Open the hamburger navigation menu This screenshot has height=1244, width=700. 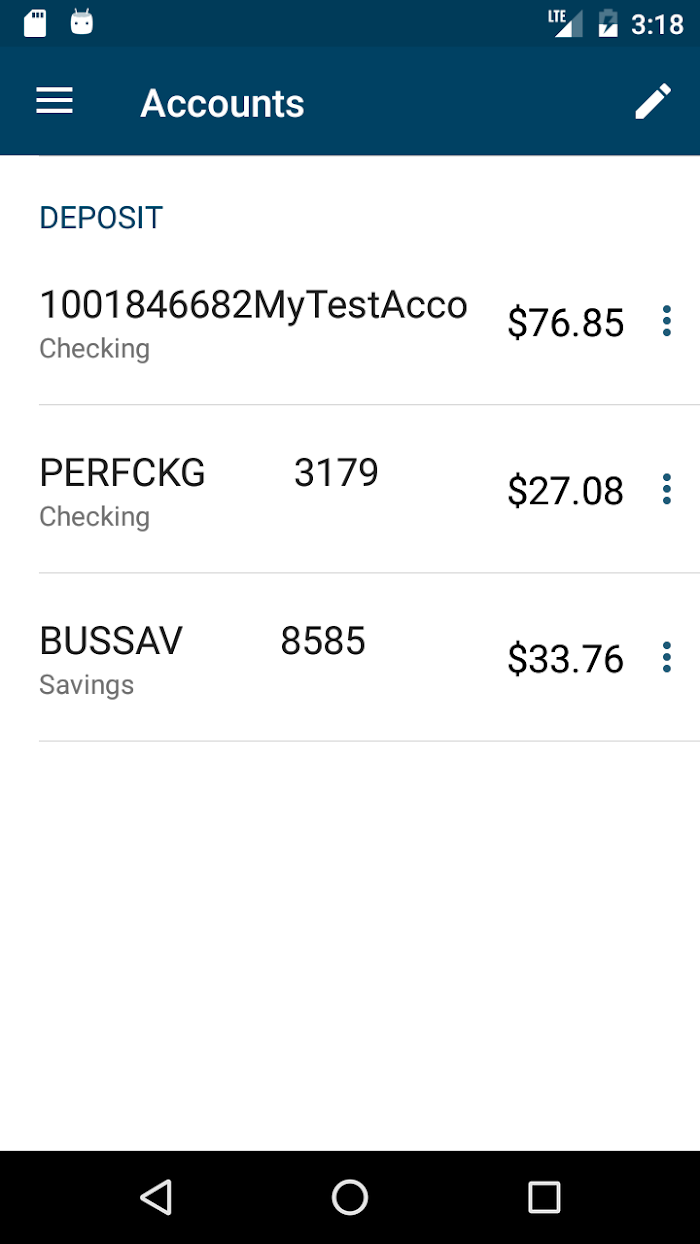pos(54,101)
